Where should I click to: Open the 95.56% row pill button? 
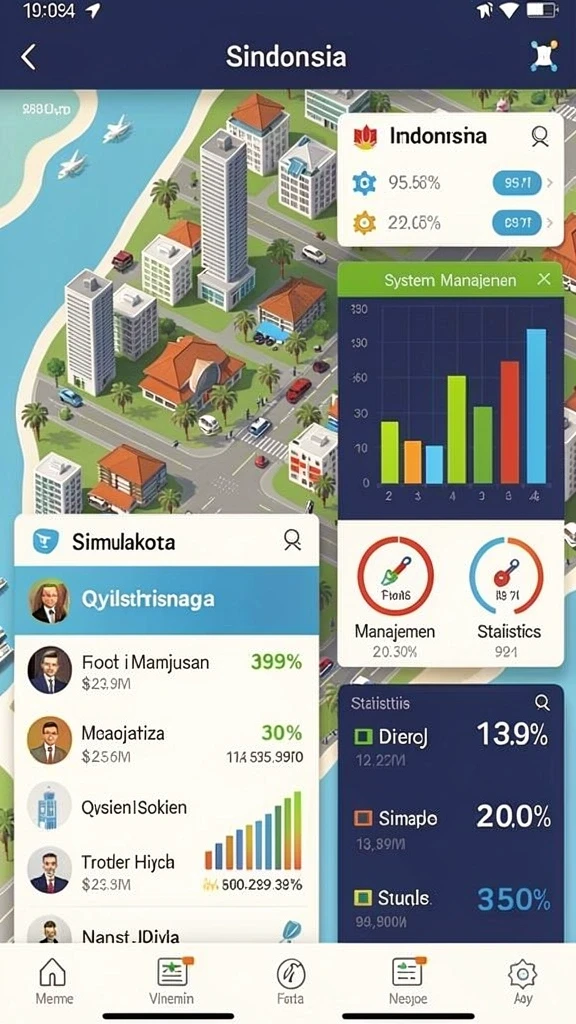click(x=517, y=183)
